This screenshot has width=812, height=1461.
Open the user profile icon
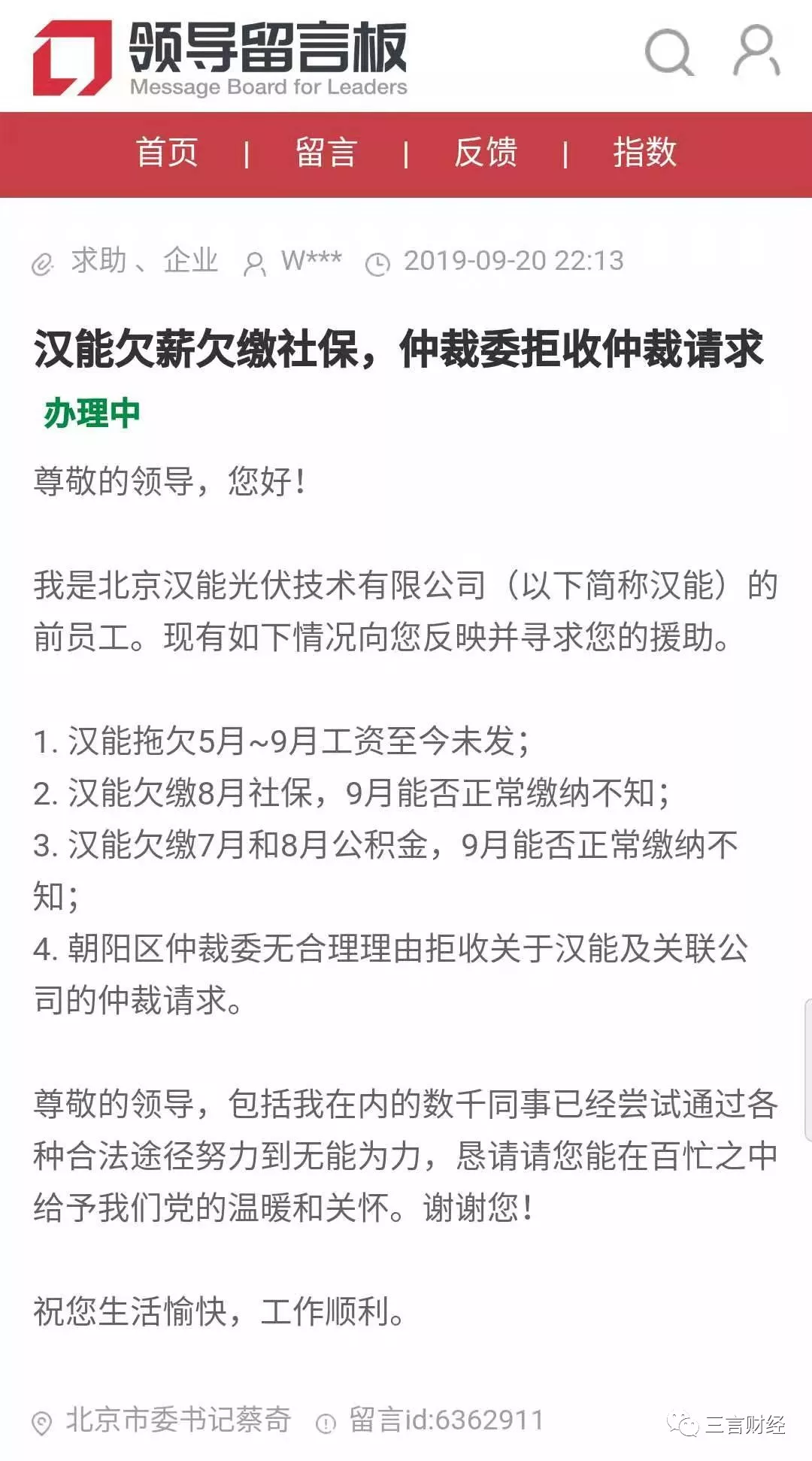[x=756, y=50]
